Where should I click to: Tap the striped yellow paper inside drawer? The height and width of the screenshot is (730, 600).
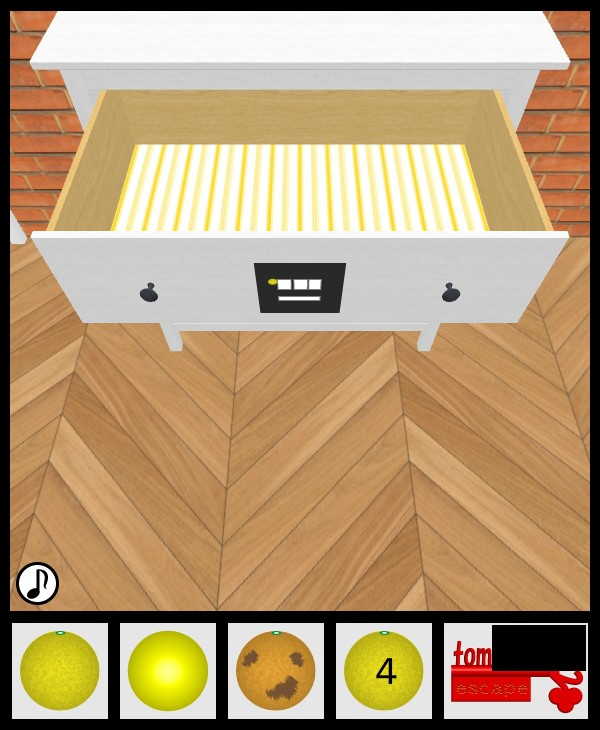[298, 188]
